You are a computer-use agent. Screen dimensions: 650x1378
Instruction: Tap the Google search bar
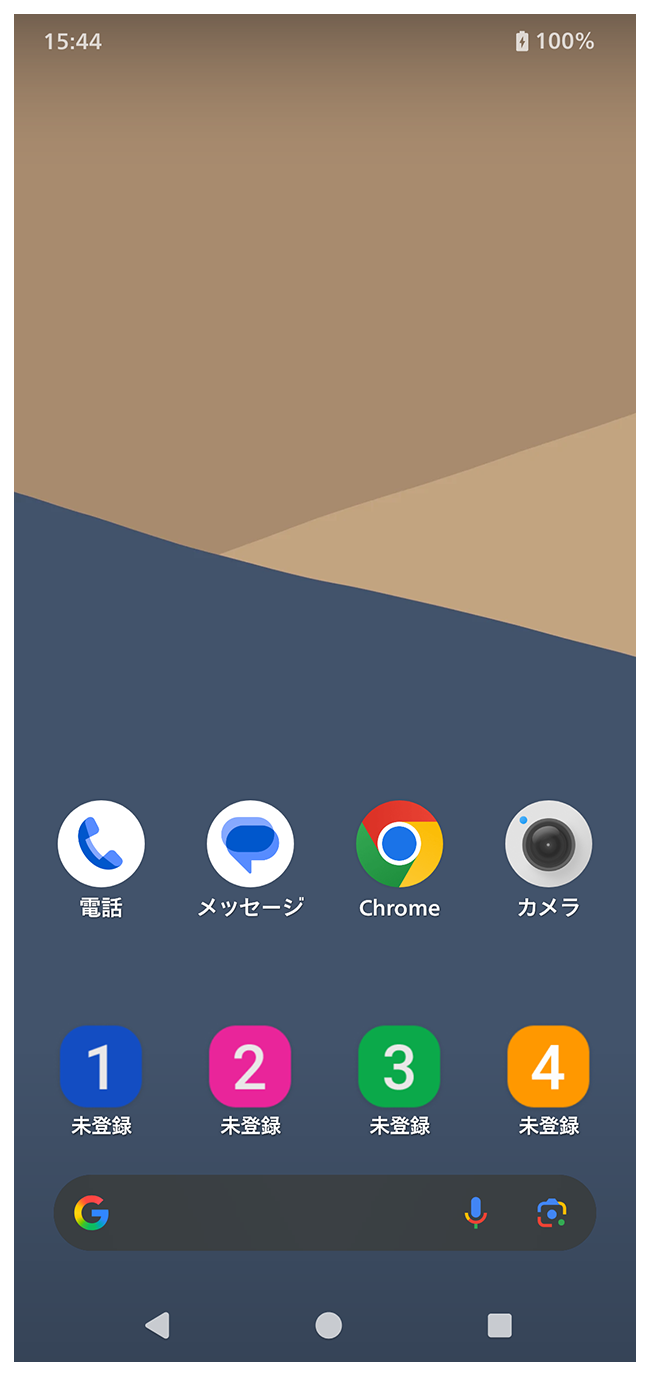point(280,1213)
